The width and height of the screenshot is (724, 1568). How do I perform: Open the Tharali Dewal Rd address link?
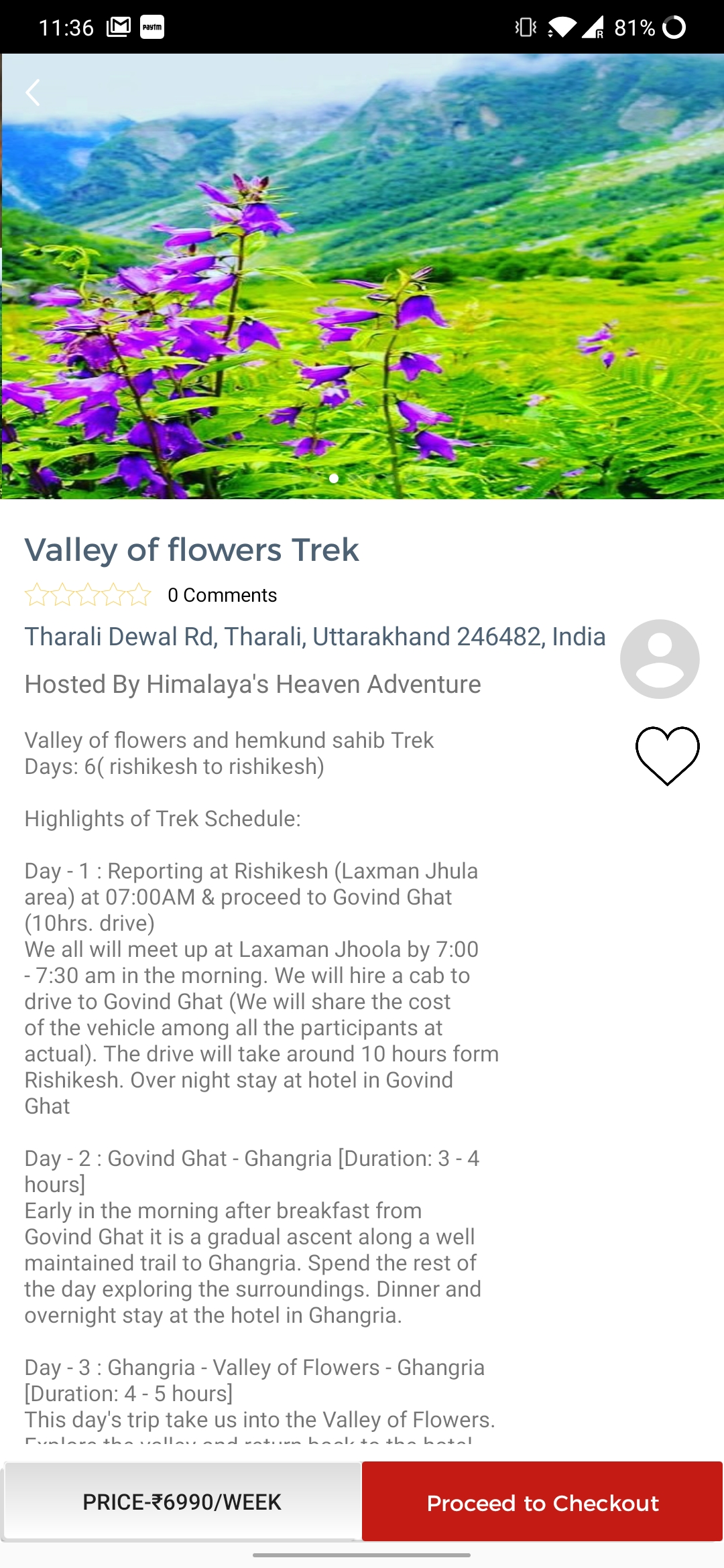point(315,637)
